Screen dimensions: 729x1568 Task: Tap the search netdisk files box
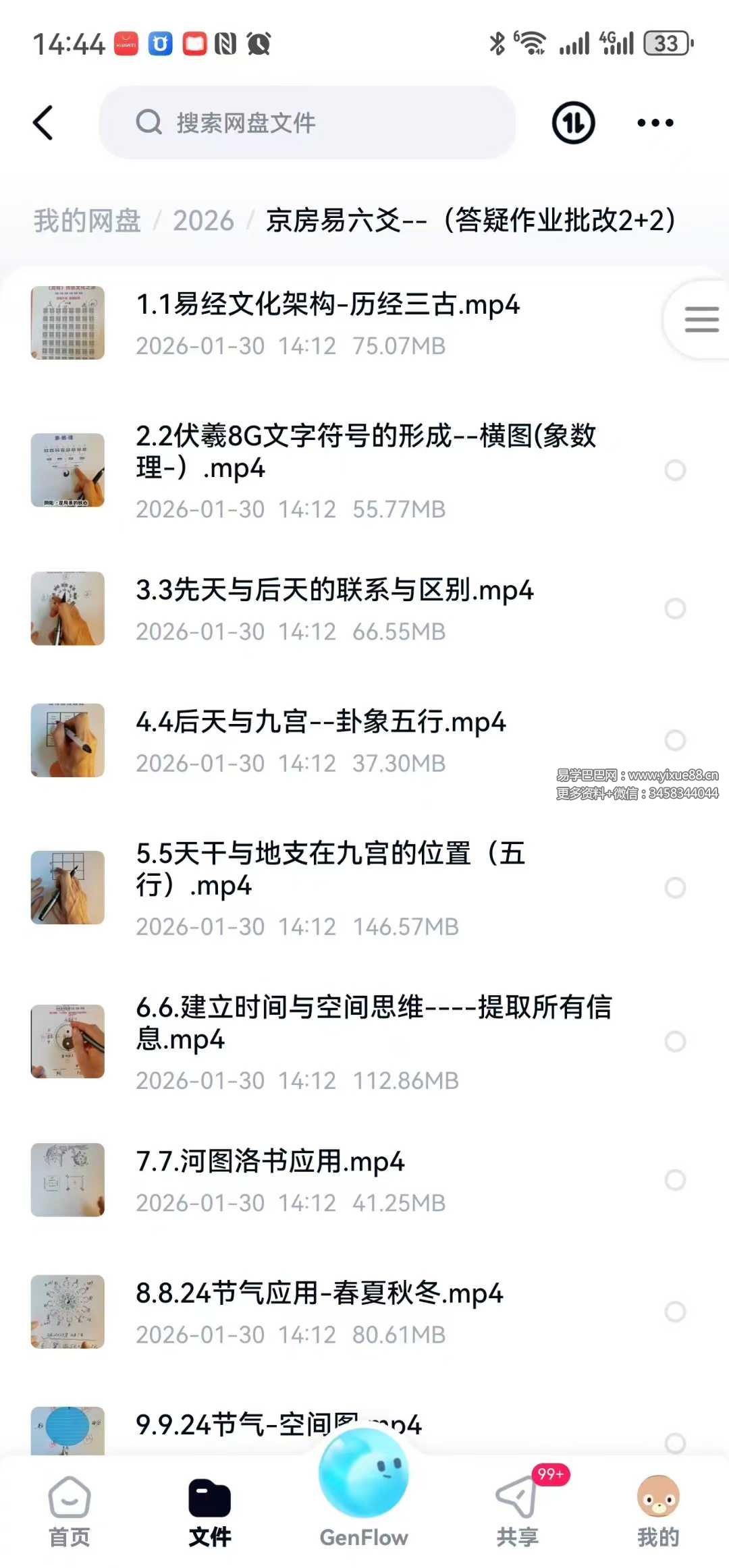coord(307,123)
